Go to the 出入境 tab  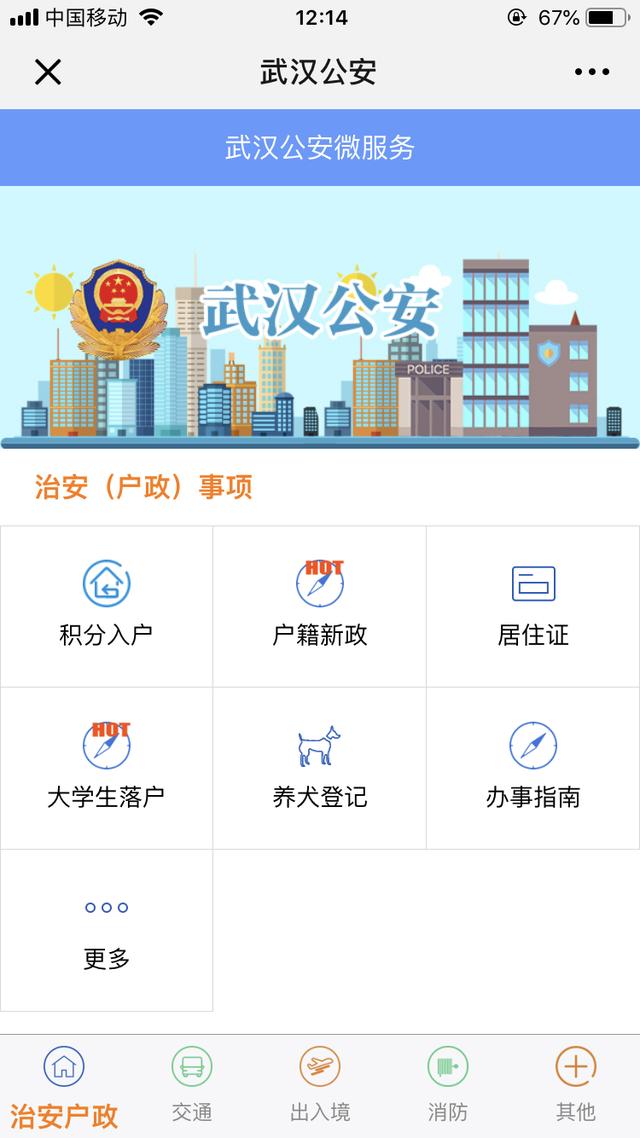(320, 1086)
